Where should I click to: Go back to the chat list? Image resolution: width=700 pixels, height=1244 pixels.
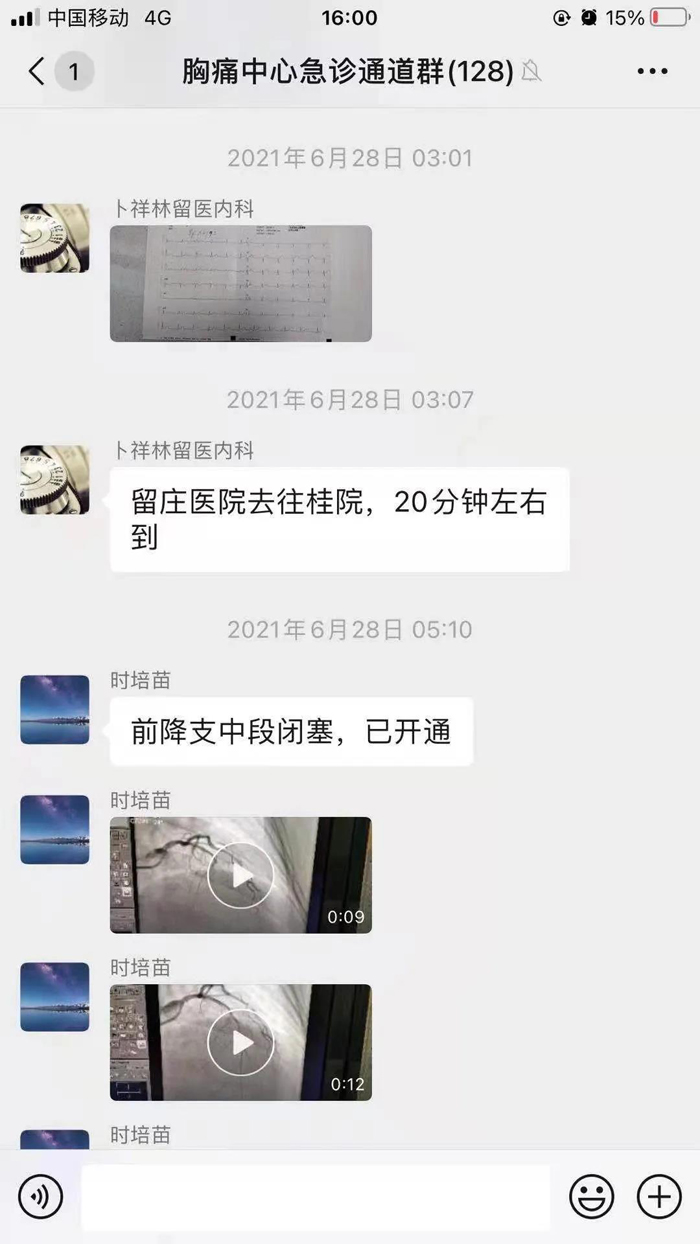[38, 72]
